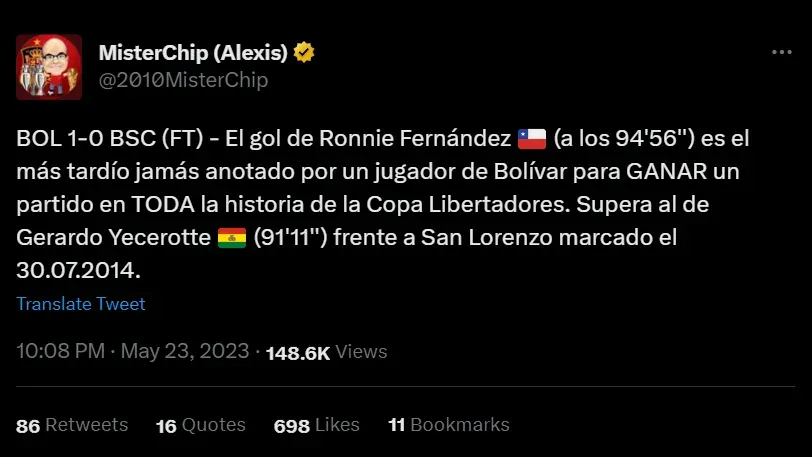The width and height of the screenshot is (812, 457).
Task: Open the 16 Quotes list
Action: [201, 425]
